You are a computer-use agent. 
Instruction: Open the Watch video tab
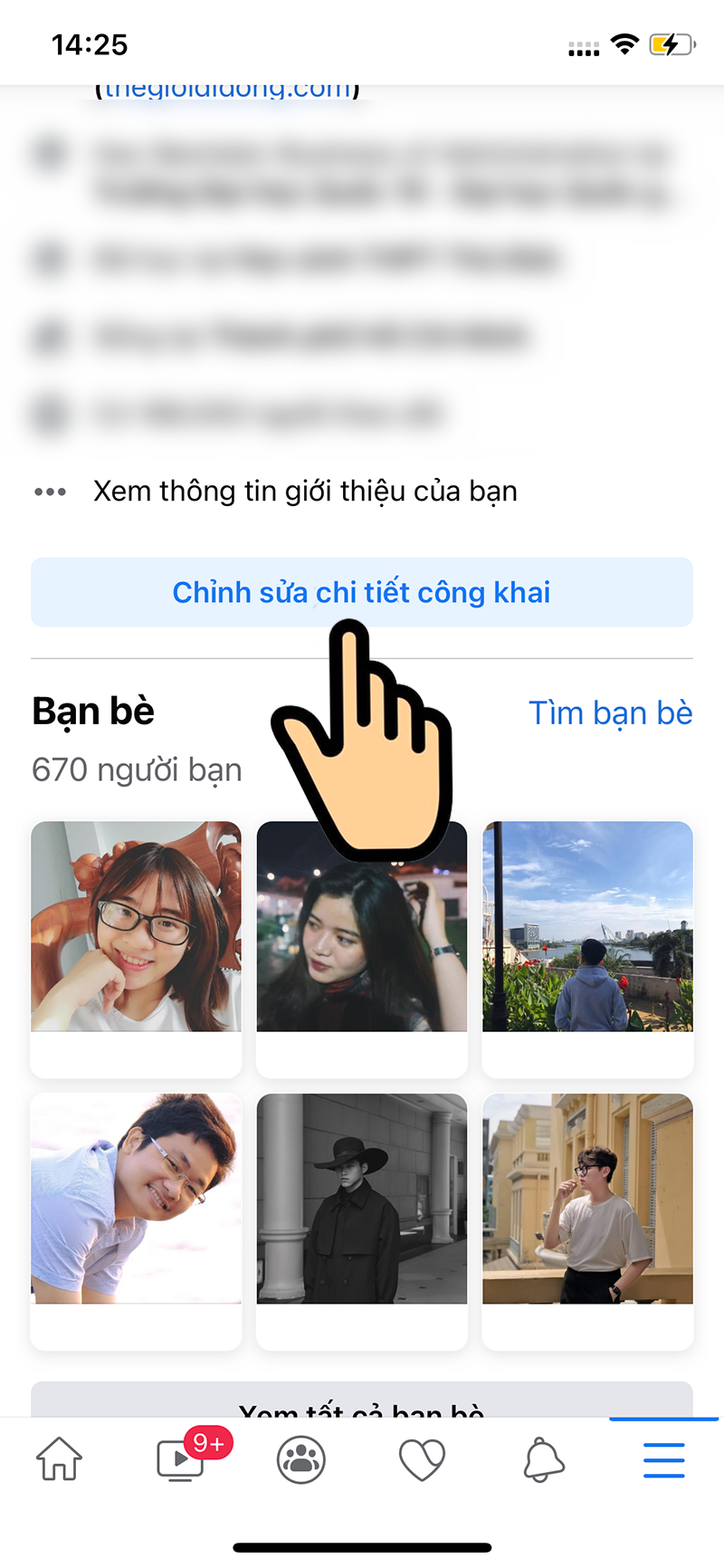(x=180, y=1460)
